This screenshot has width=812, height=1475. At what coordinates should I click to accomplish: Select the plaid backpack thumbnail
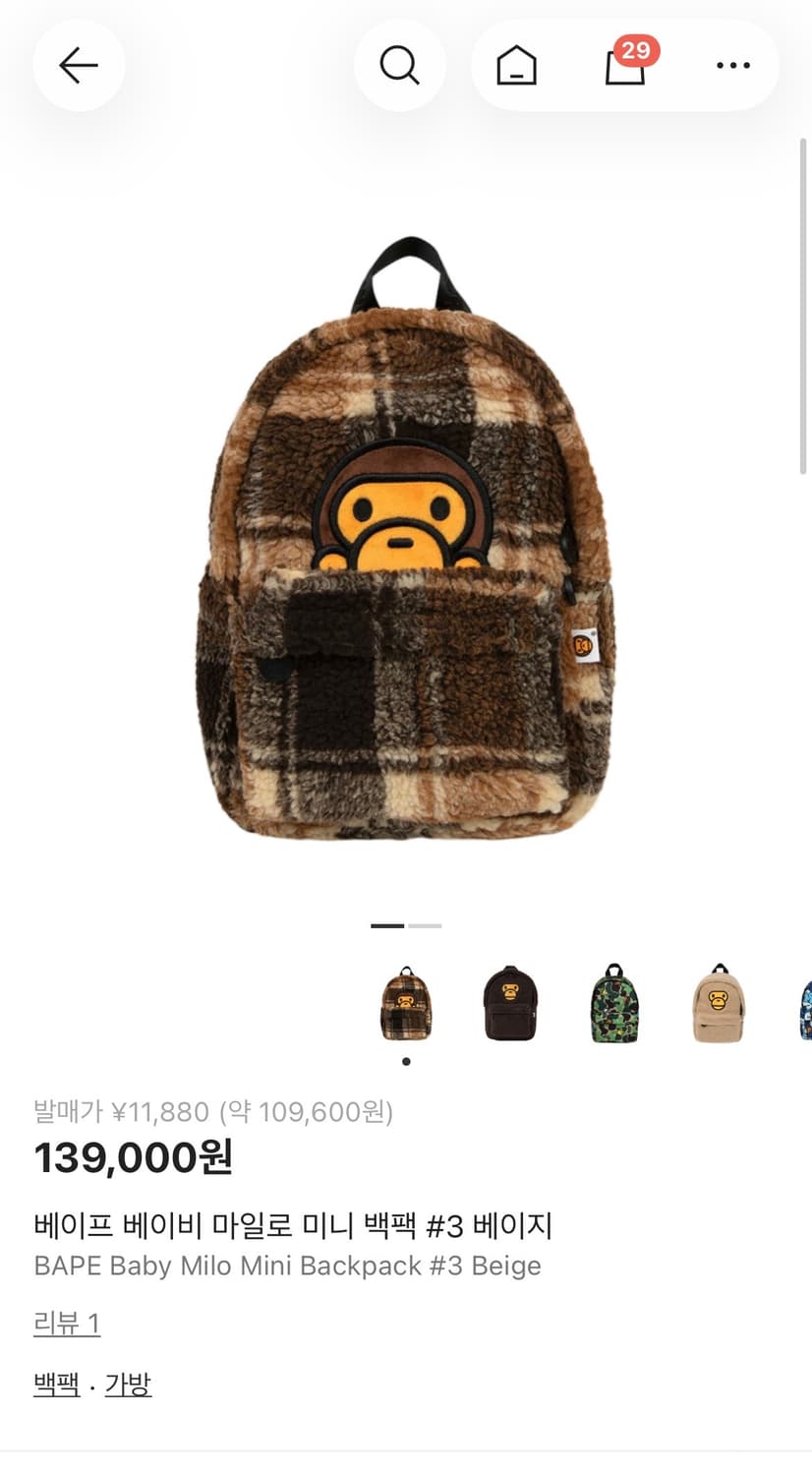(x=406, y=1005)
